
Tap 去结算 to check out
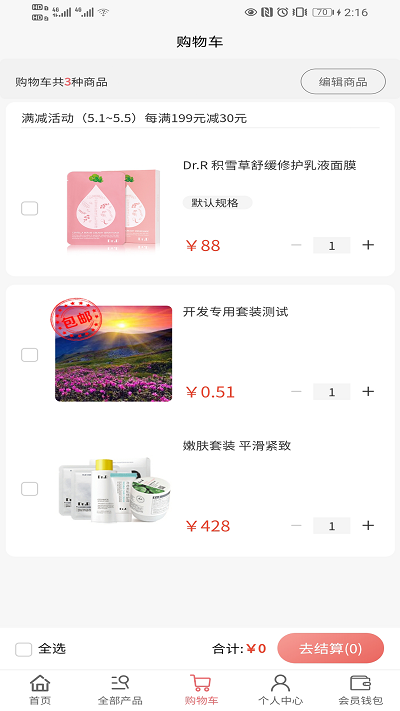point(331,648)
